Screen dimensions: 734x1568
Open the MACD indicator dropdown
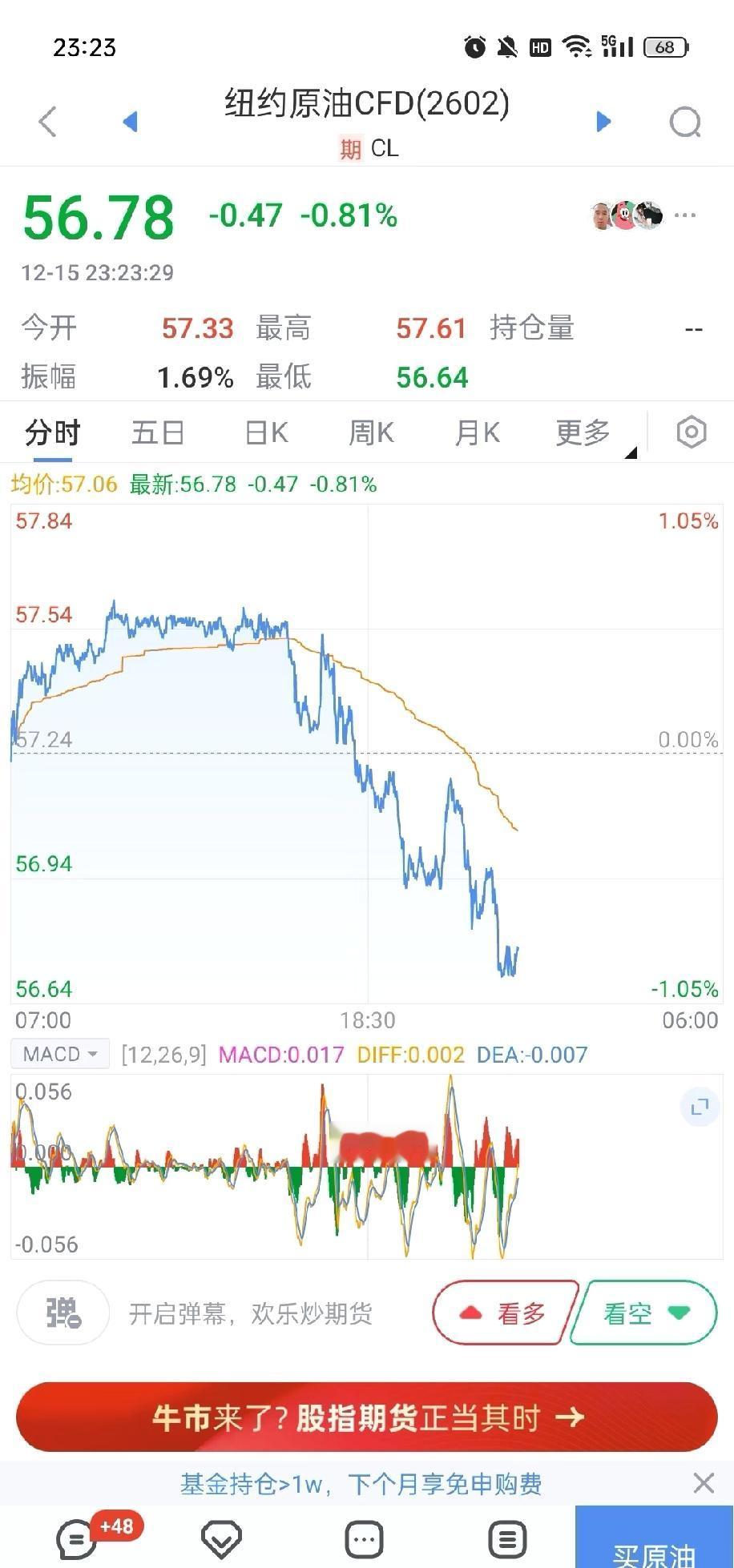(x=59, y=1053)
